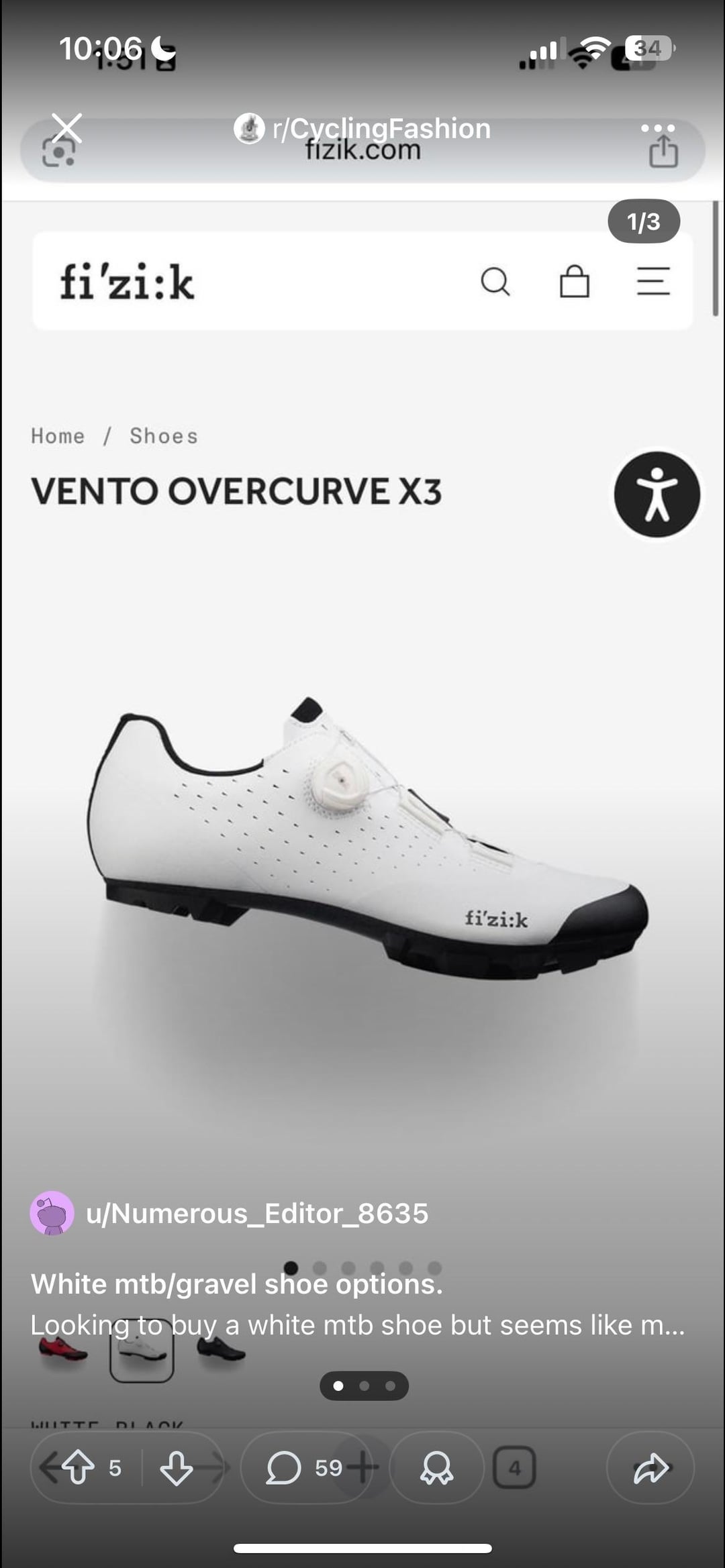Close the full-screen image viewer
The height and width of the screenshot is (1568, 725).
coord(67,127)
